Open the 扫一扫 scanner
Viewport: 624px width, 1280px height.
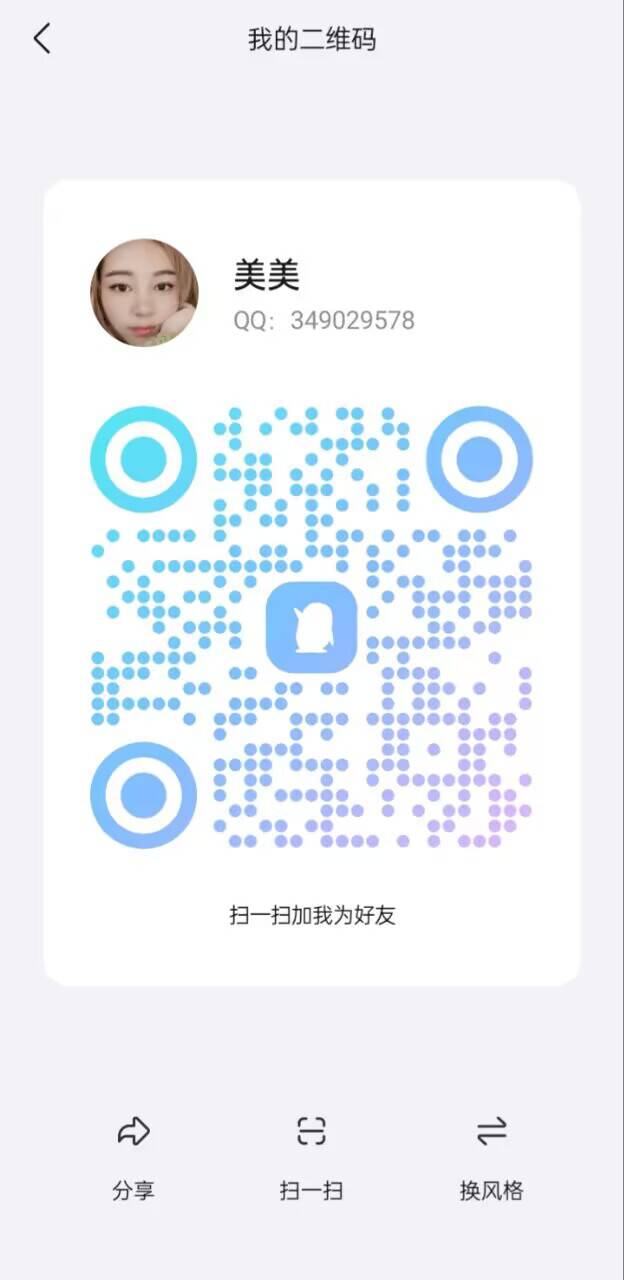pyautogui.click(x=311, y=1158)
